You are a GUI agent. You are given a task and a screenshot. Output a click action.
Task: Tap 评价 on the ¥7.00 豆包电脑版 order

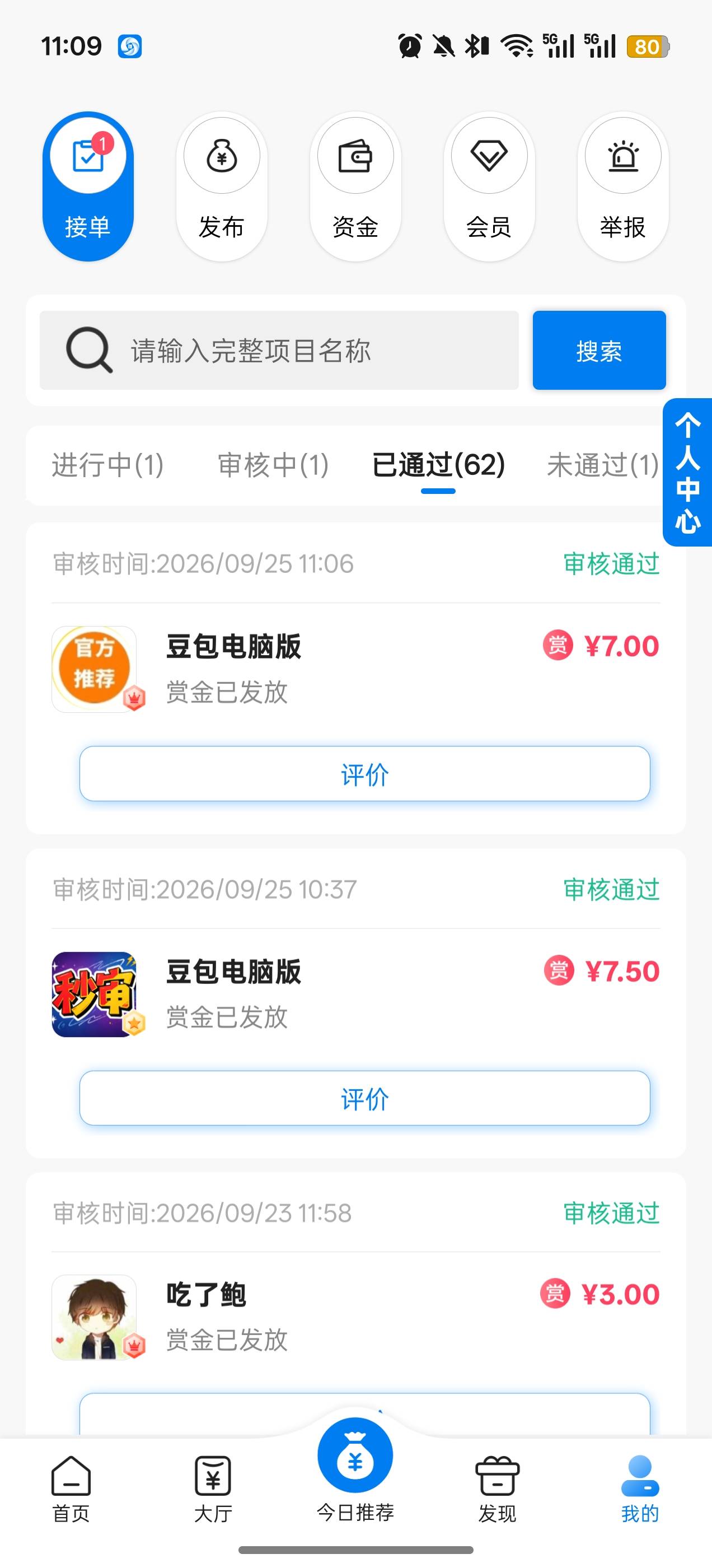pos(364,774)
